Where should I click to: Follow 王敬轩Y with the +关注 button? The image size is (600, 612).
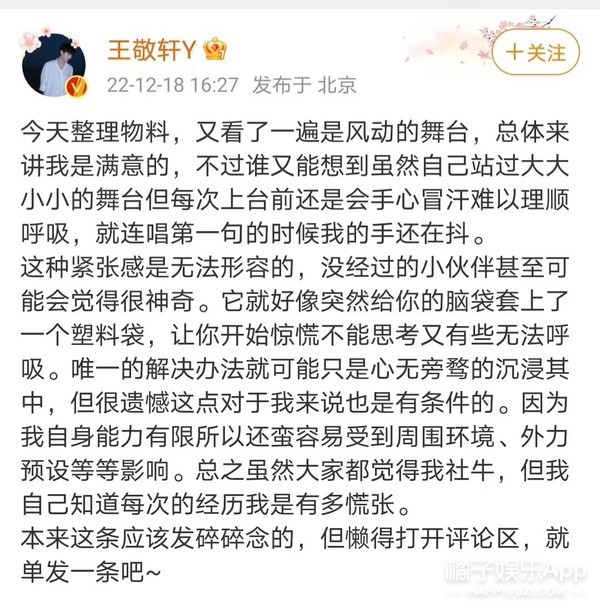(x=535, y=51)
